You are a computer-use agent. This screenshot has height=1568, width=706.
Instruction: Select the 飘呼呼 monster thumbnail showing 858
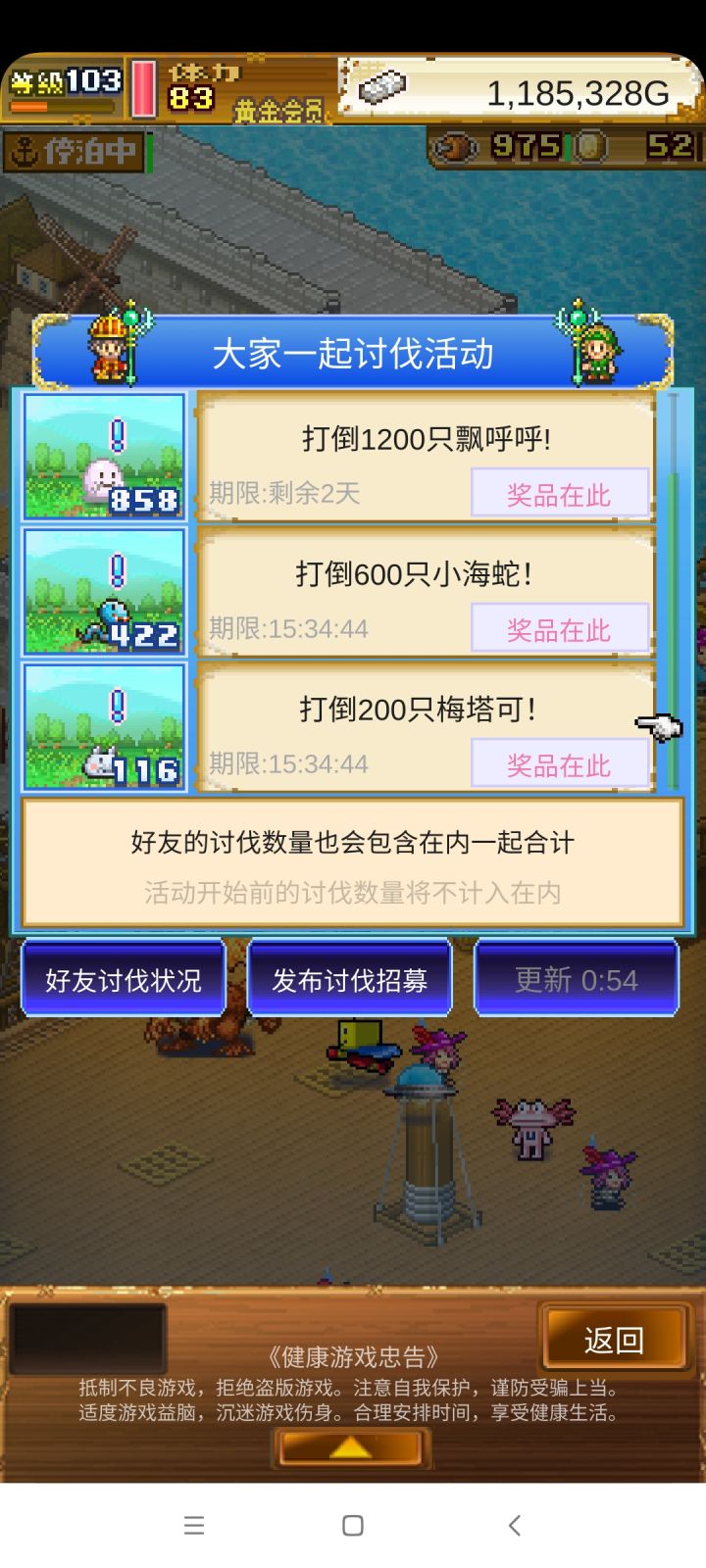(x=103, y=456)
